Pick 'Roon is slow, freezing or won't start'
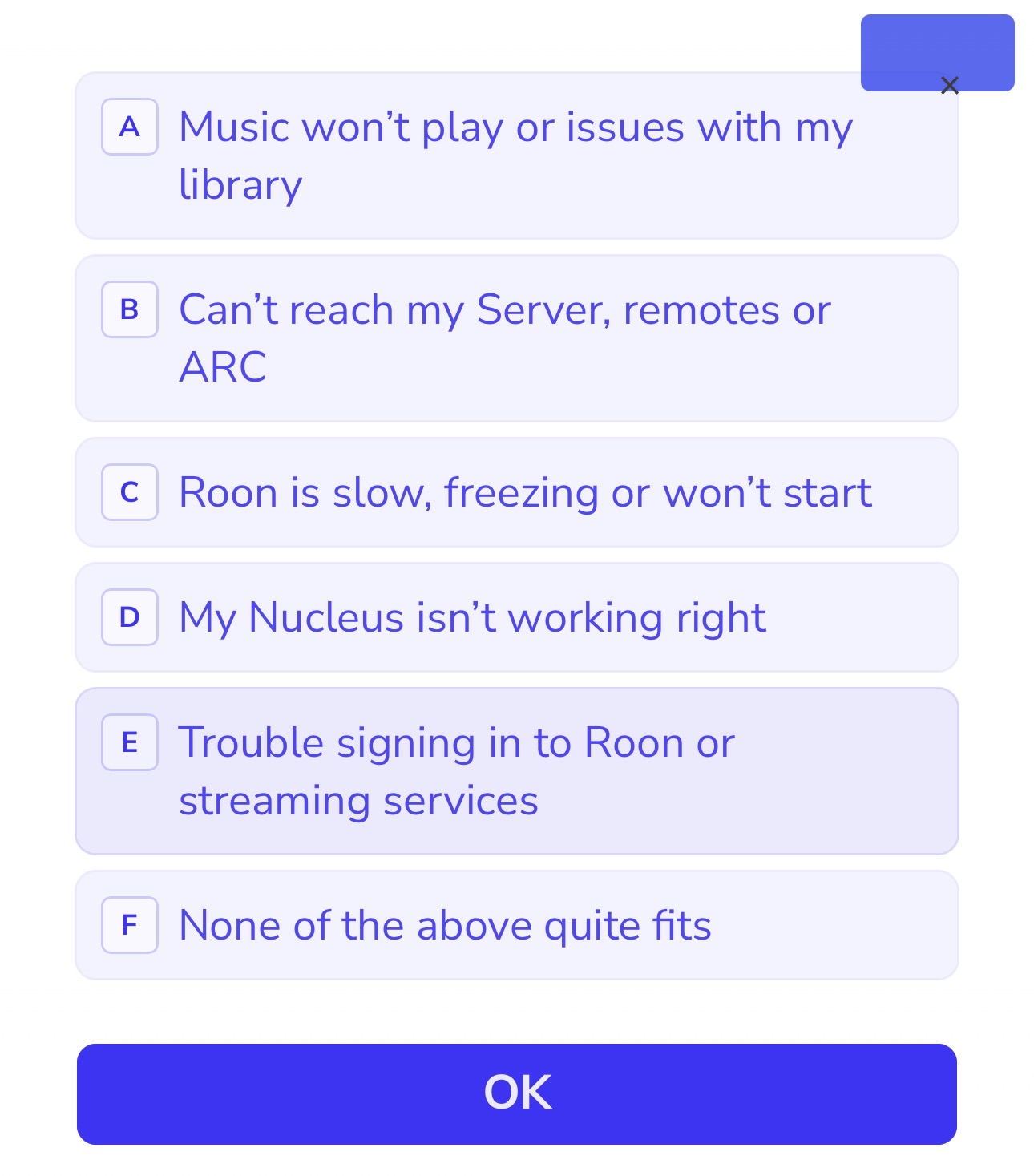Image resolution: width=1034 pixels, height=1176 pixels. (516, 492)
